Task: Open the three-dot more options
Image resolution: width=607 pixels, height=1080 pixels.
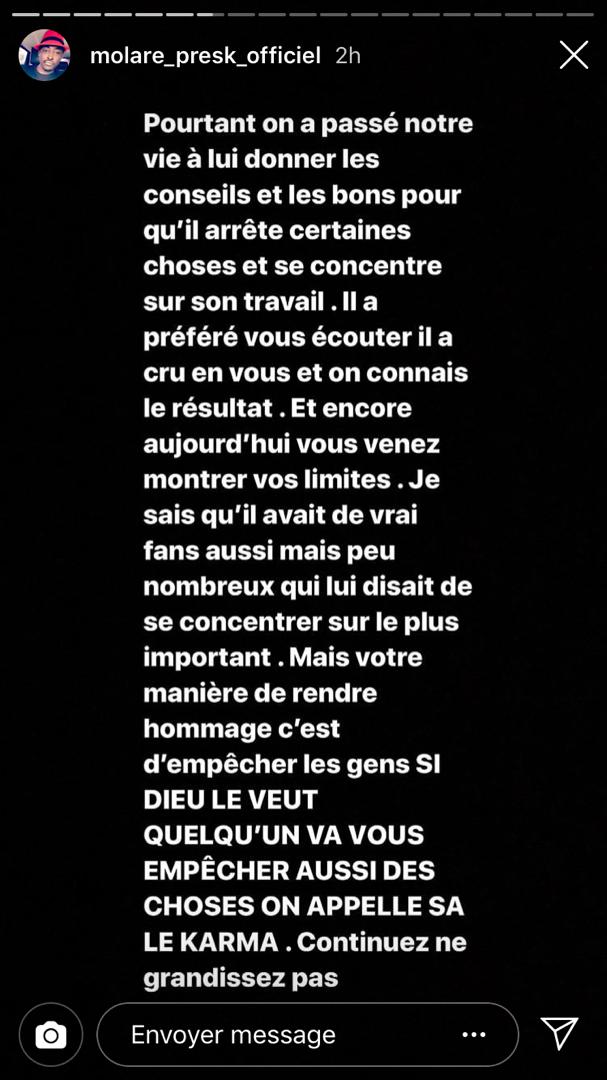Action: pyautogui.click(x=473, y=1034)
